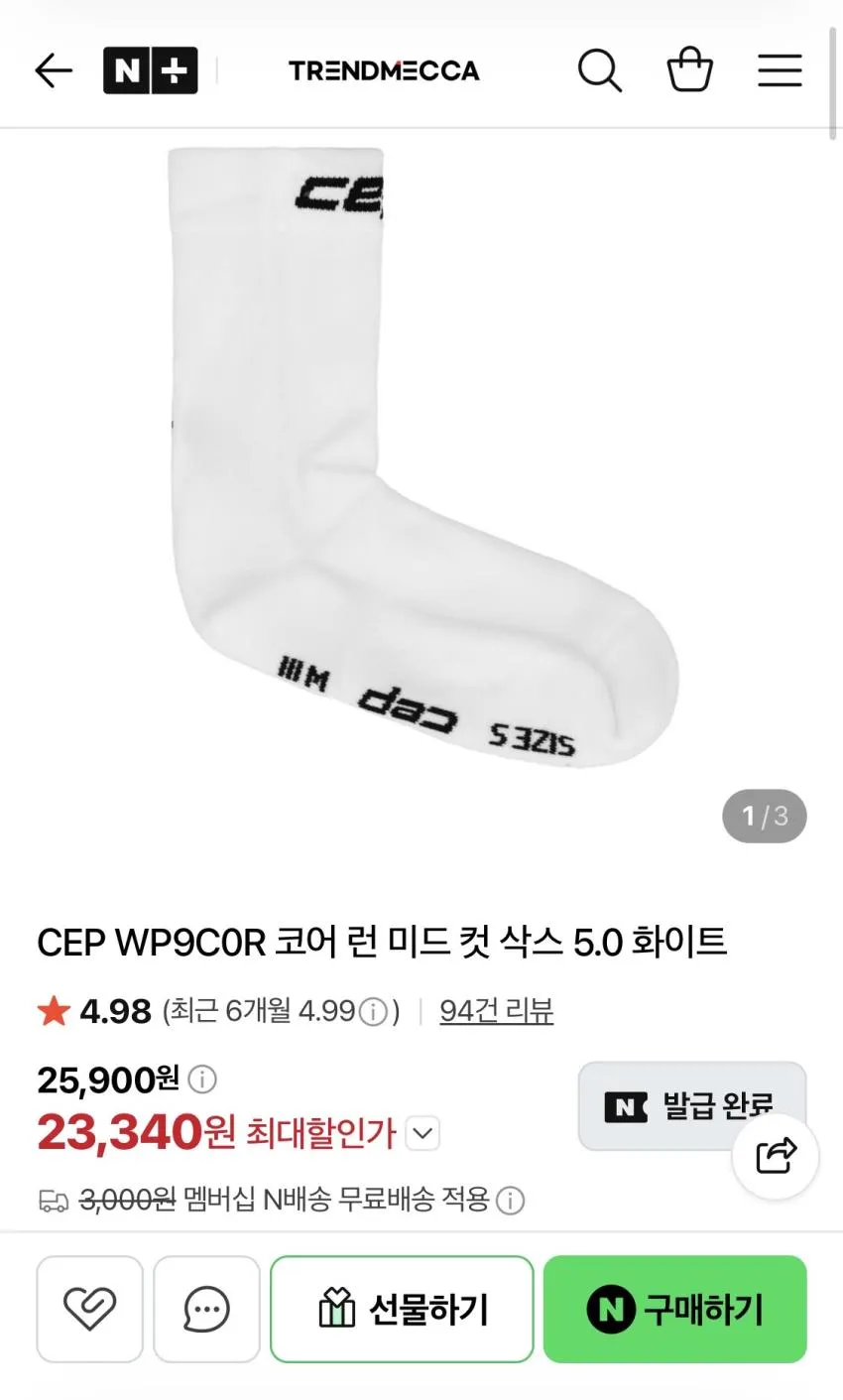The height and width of the screenshot is (1400, 843).
Task: Share this product
Action: [776, 1156]
